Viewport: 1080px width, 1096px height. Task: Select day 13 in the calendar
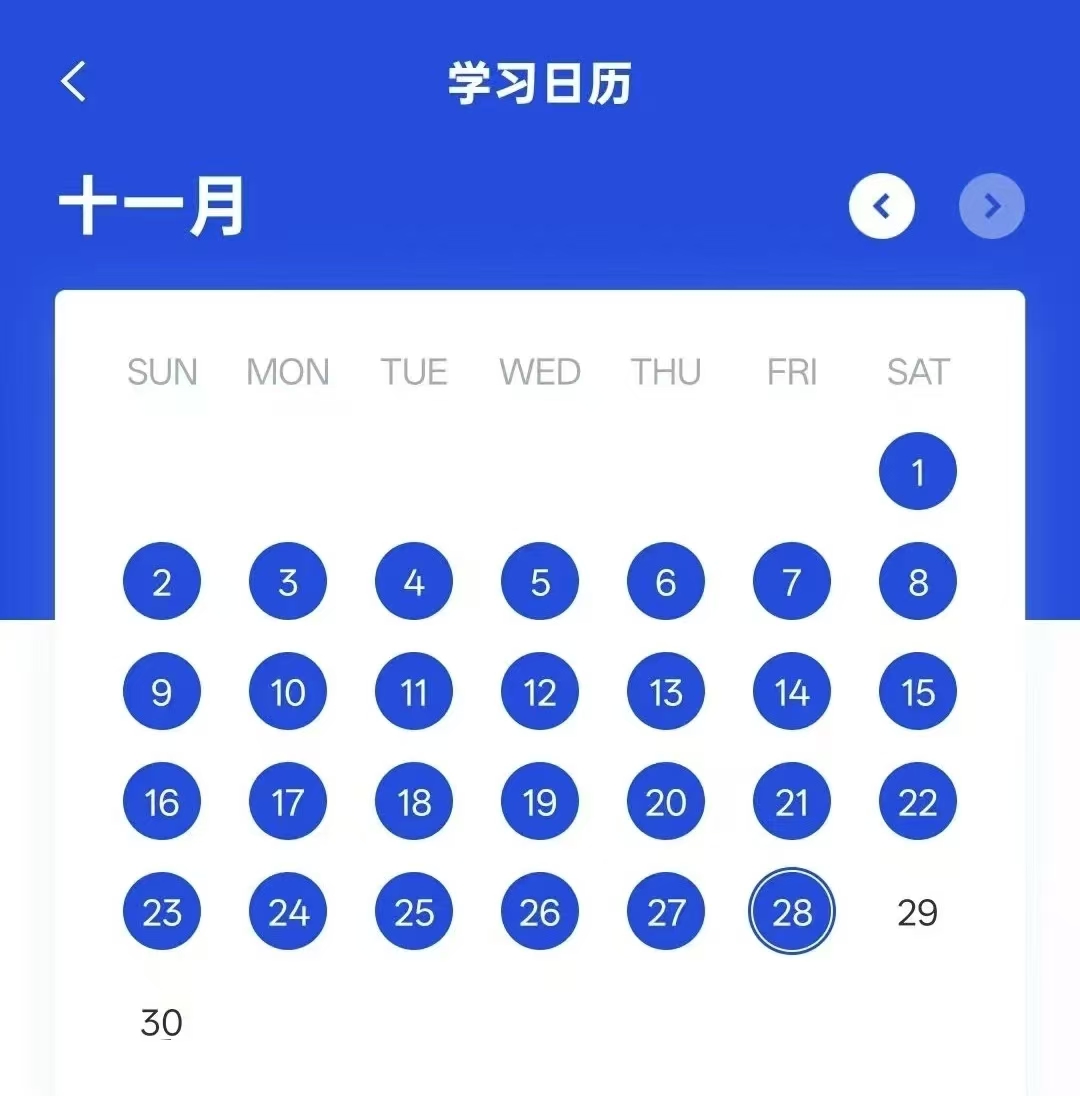pos(666,692)
